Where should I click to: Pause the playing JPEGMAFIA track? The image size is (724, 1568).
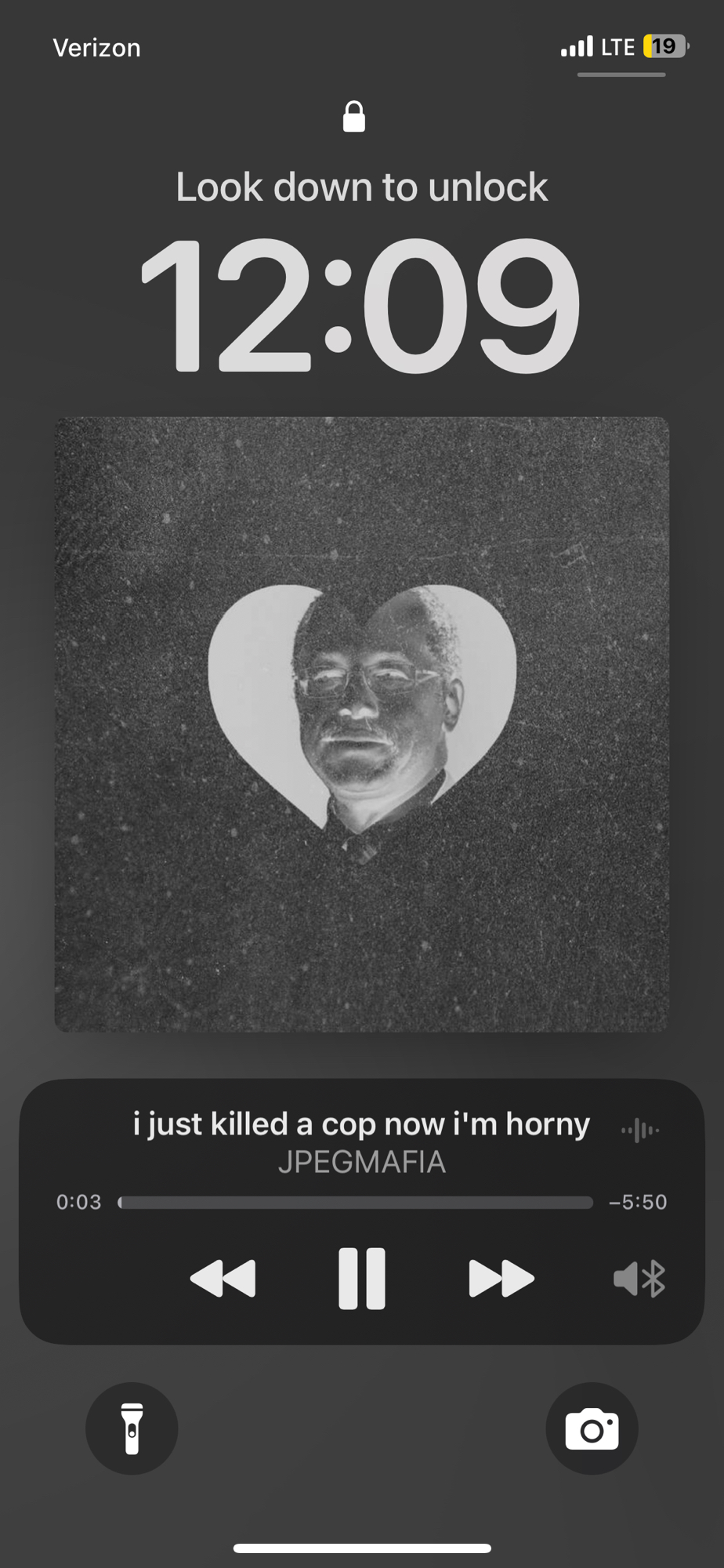click(361, 1279)
